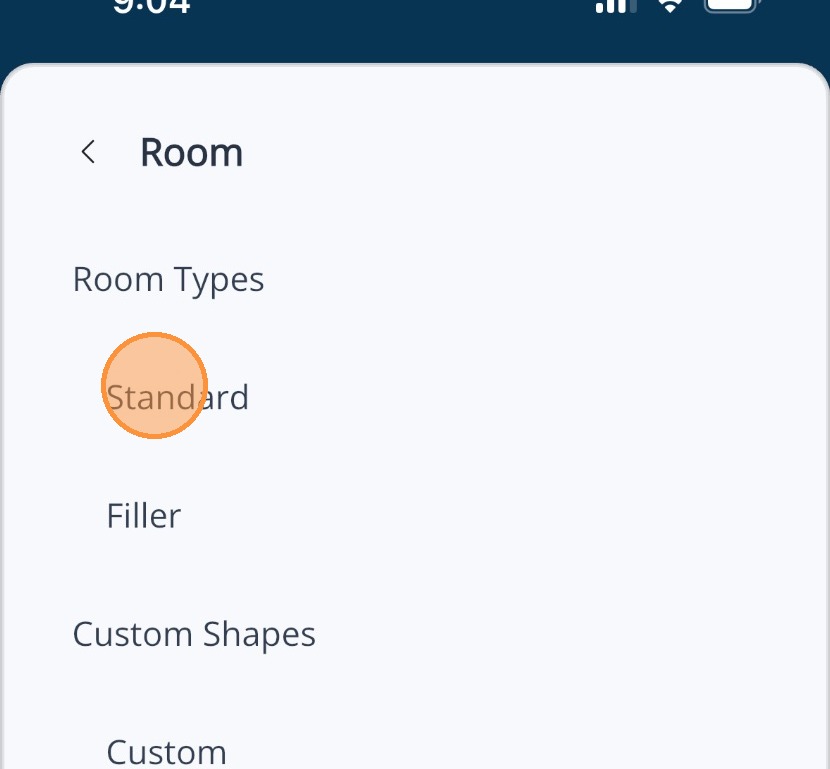830x769 pixels.
Task: Open the Custom shape option
Action: [x=166, y=750]
